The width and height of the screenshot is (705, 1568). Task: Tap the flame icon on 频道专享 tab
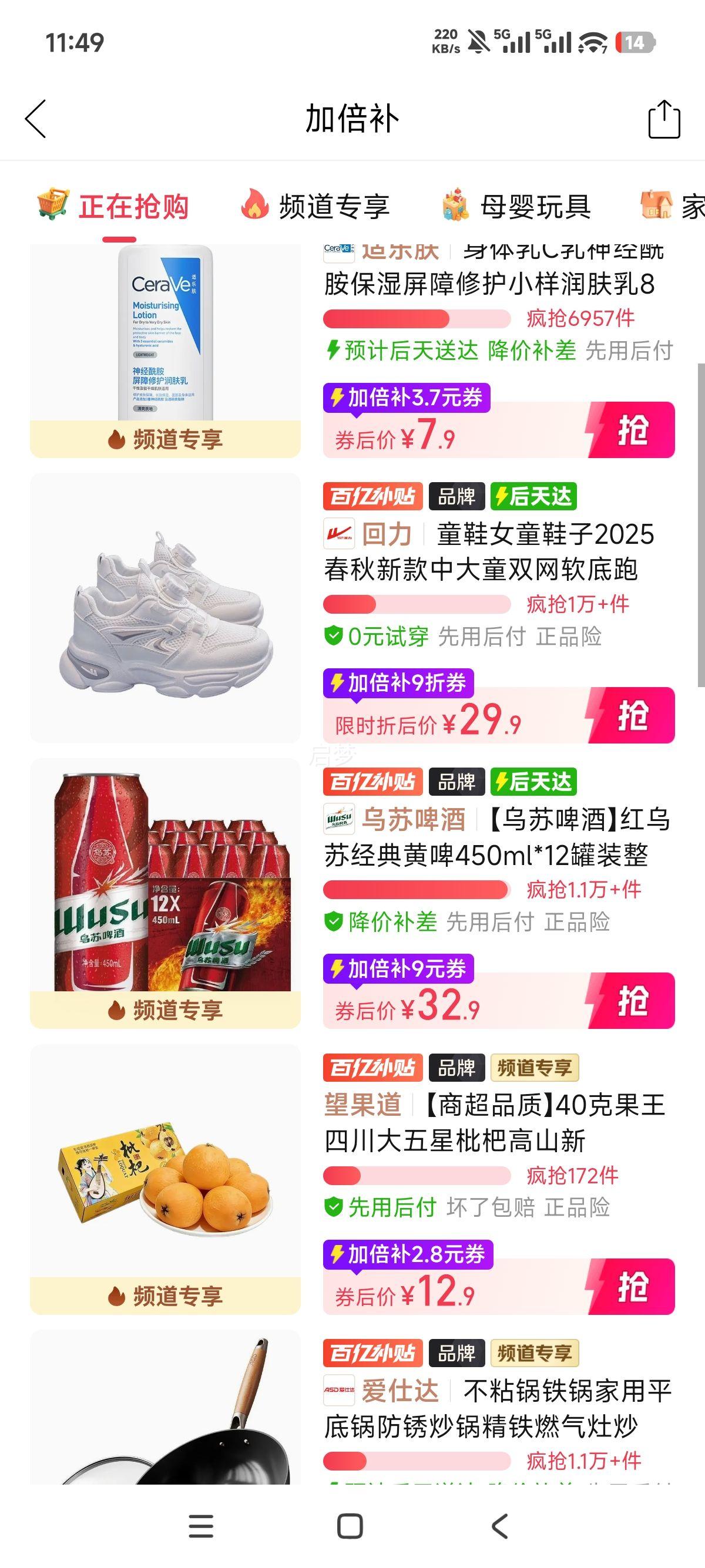[x=254, y=206]
